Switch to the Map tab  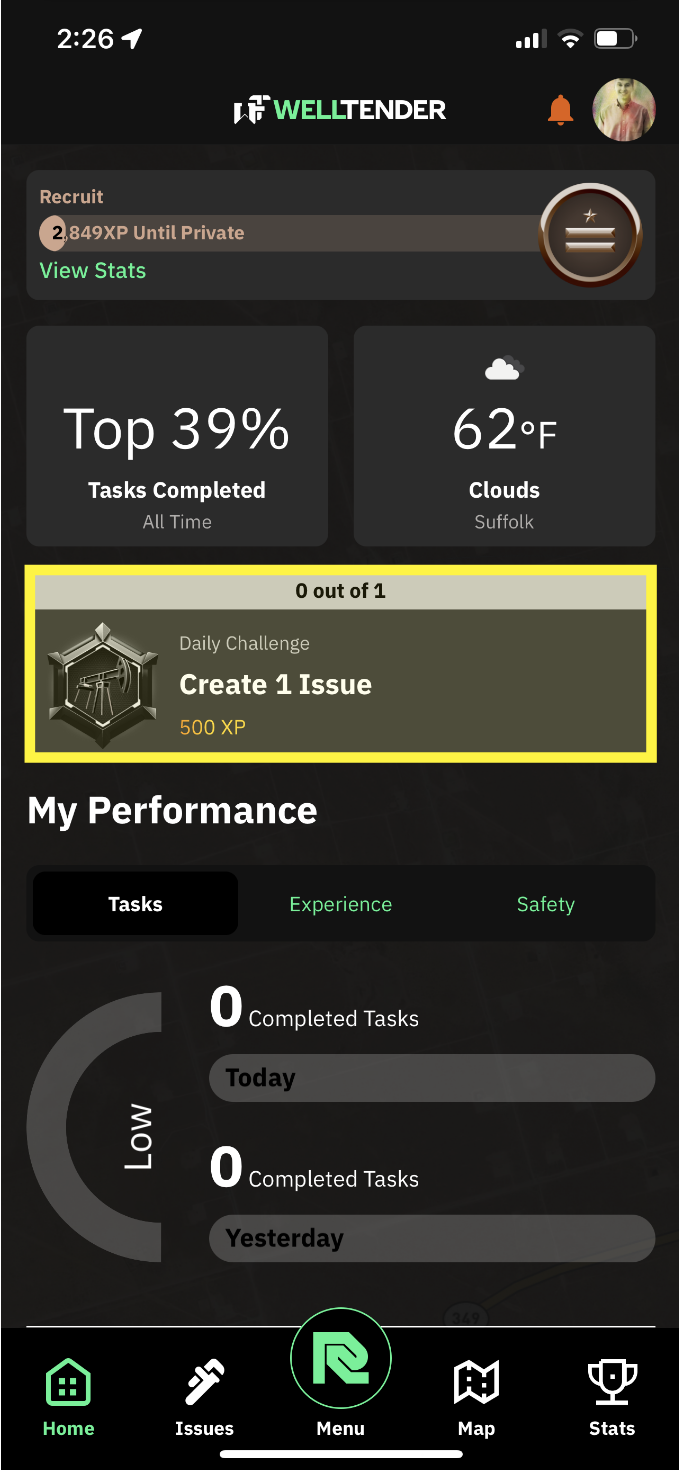(x=476, y=1398)
